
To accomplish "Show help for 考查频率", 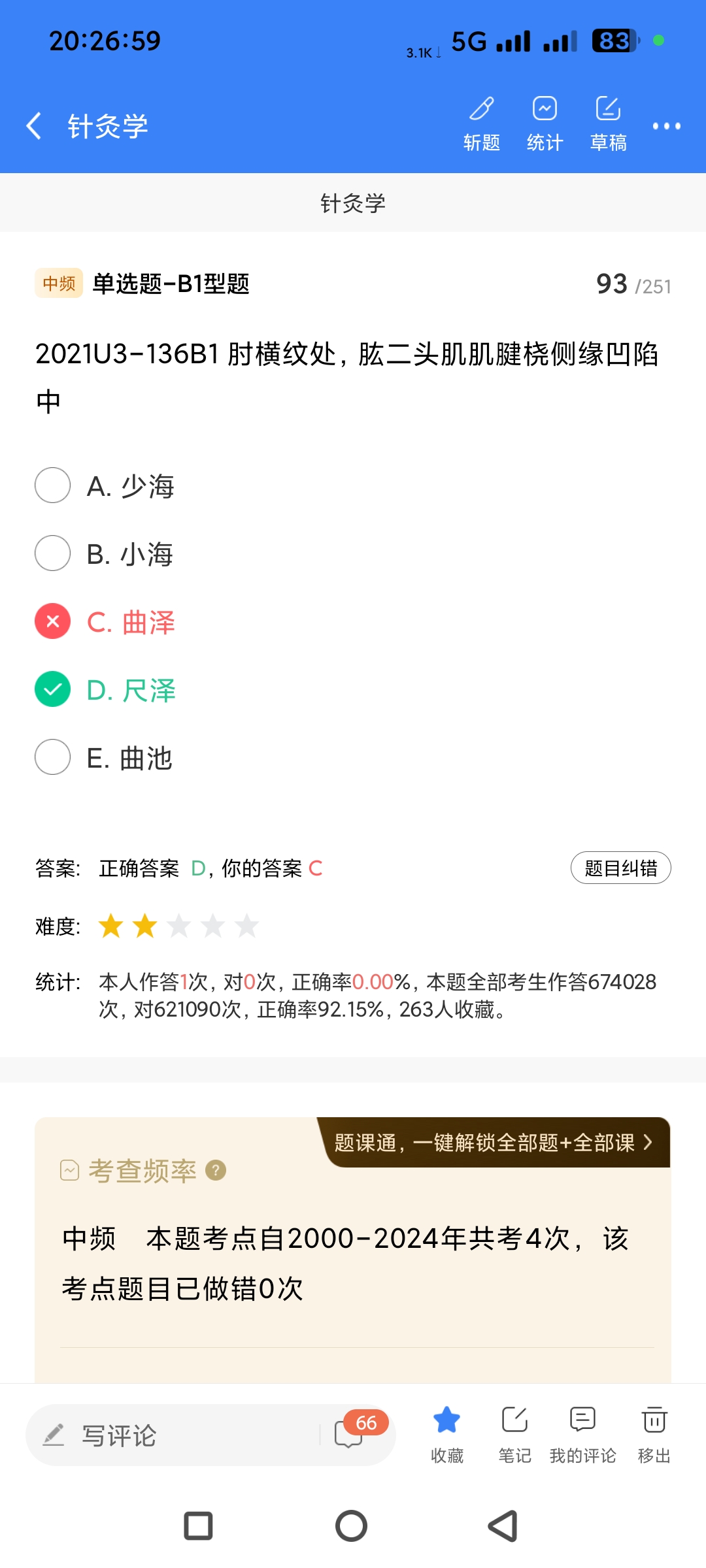I will click(x=216, y=1170).
